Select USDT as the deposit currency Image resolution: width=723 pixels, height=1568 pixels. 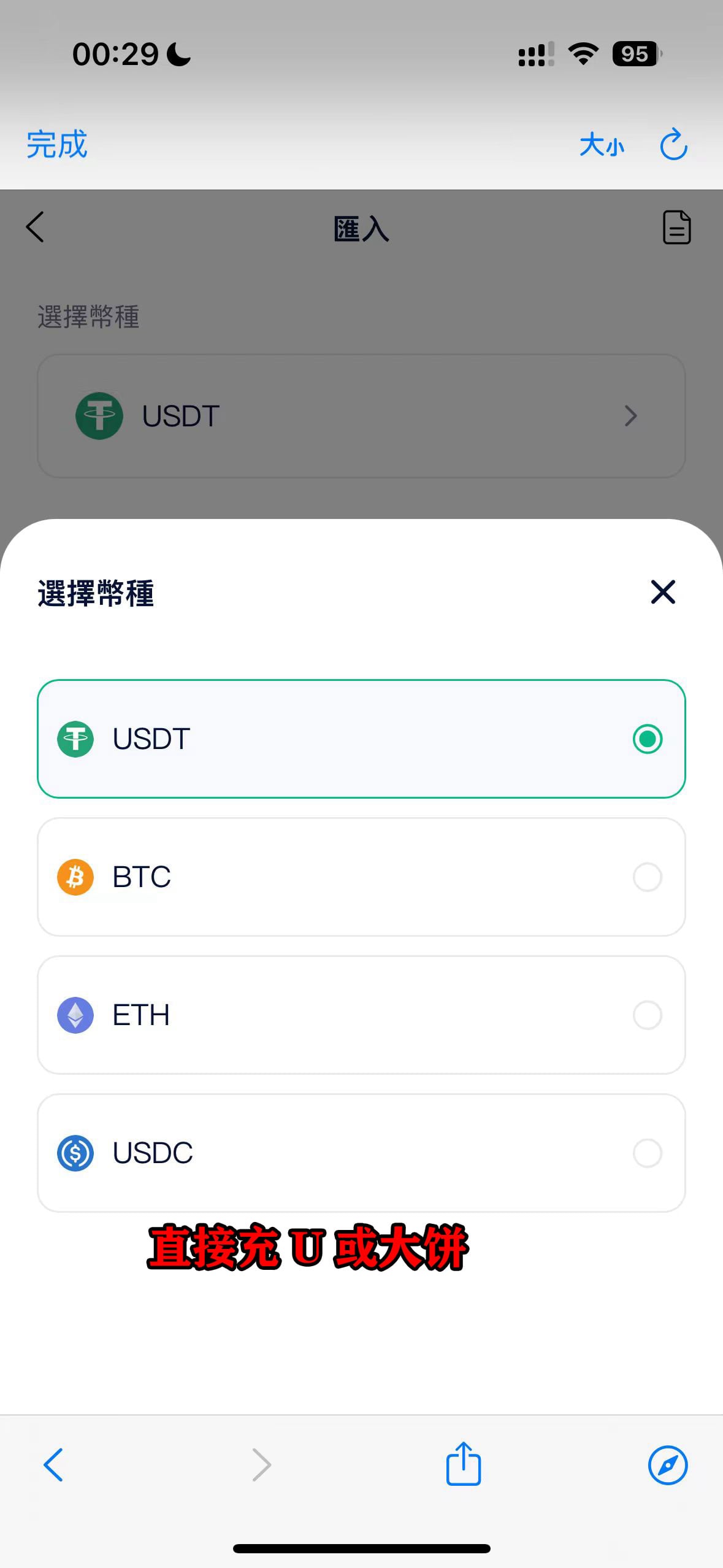tap(361, 739)
